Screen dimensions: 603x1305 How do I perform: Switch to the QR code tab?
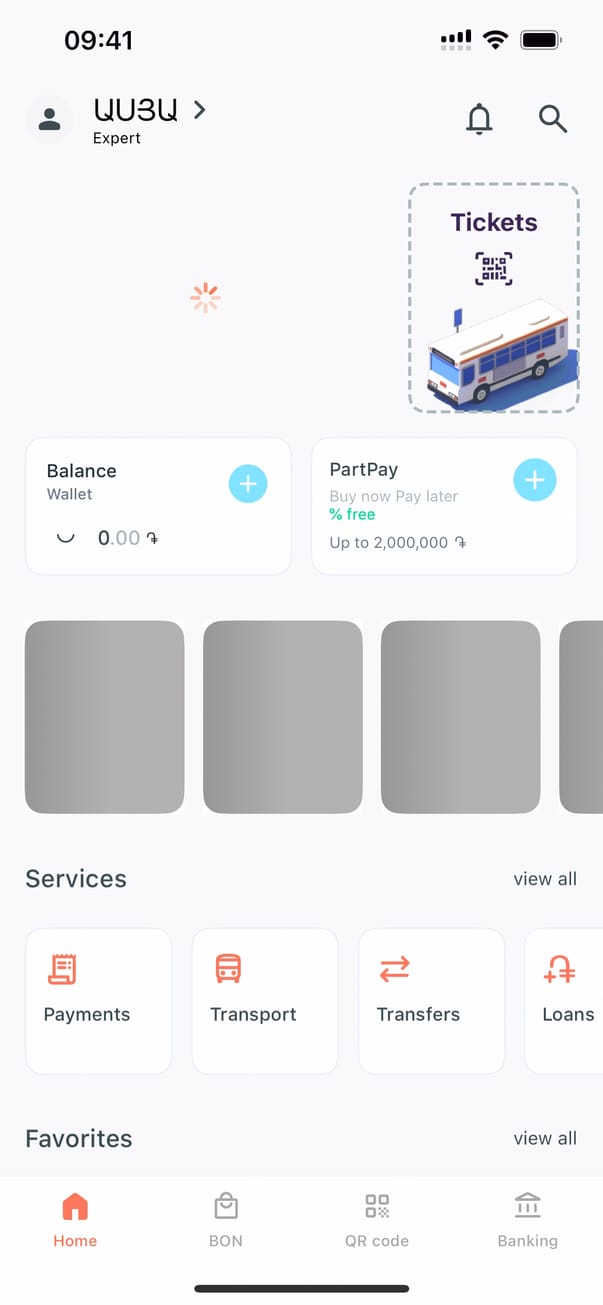click(377, 1220)
